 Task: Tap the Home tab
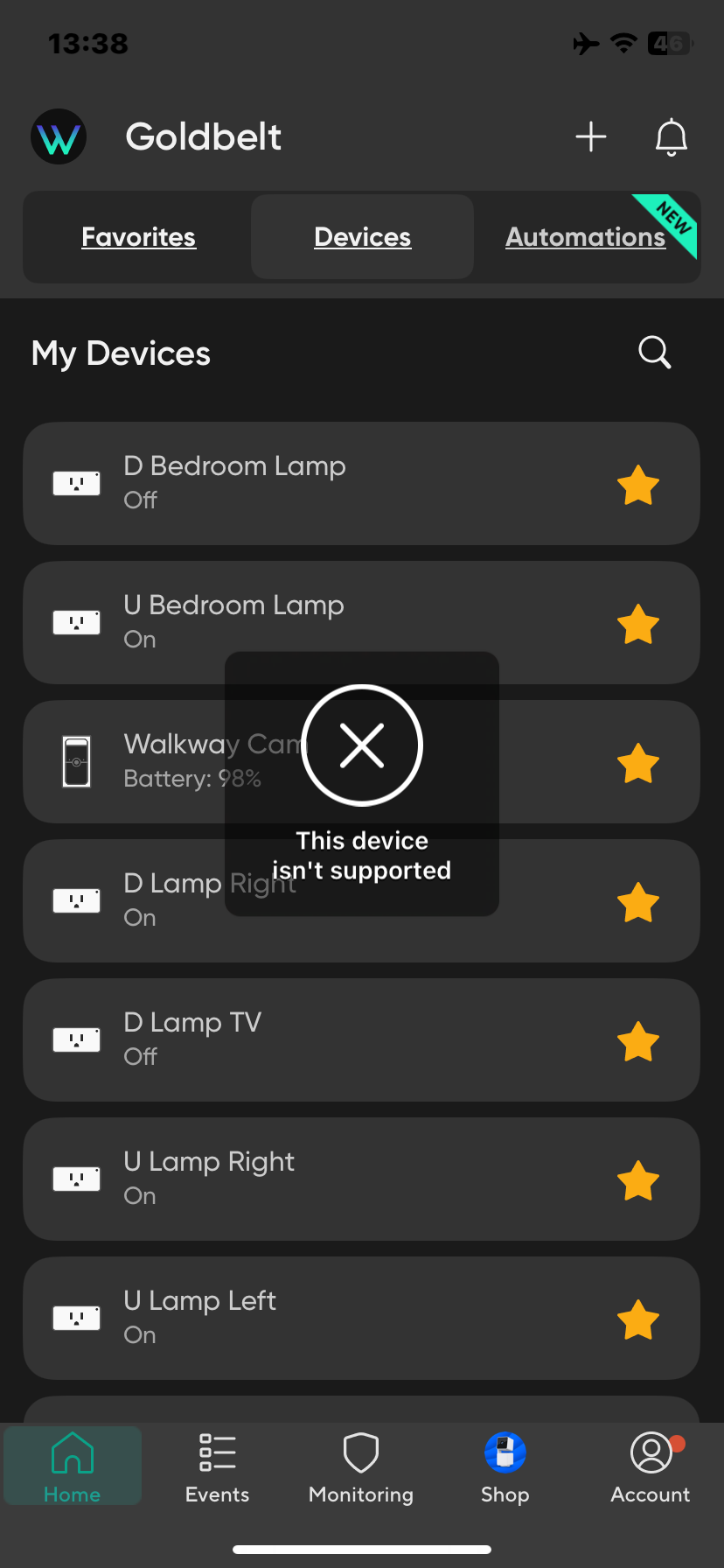(73, 1467)
